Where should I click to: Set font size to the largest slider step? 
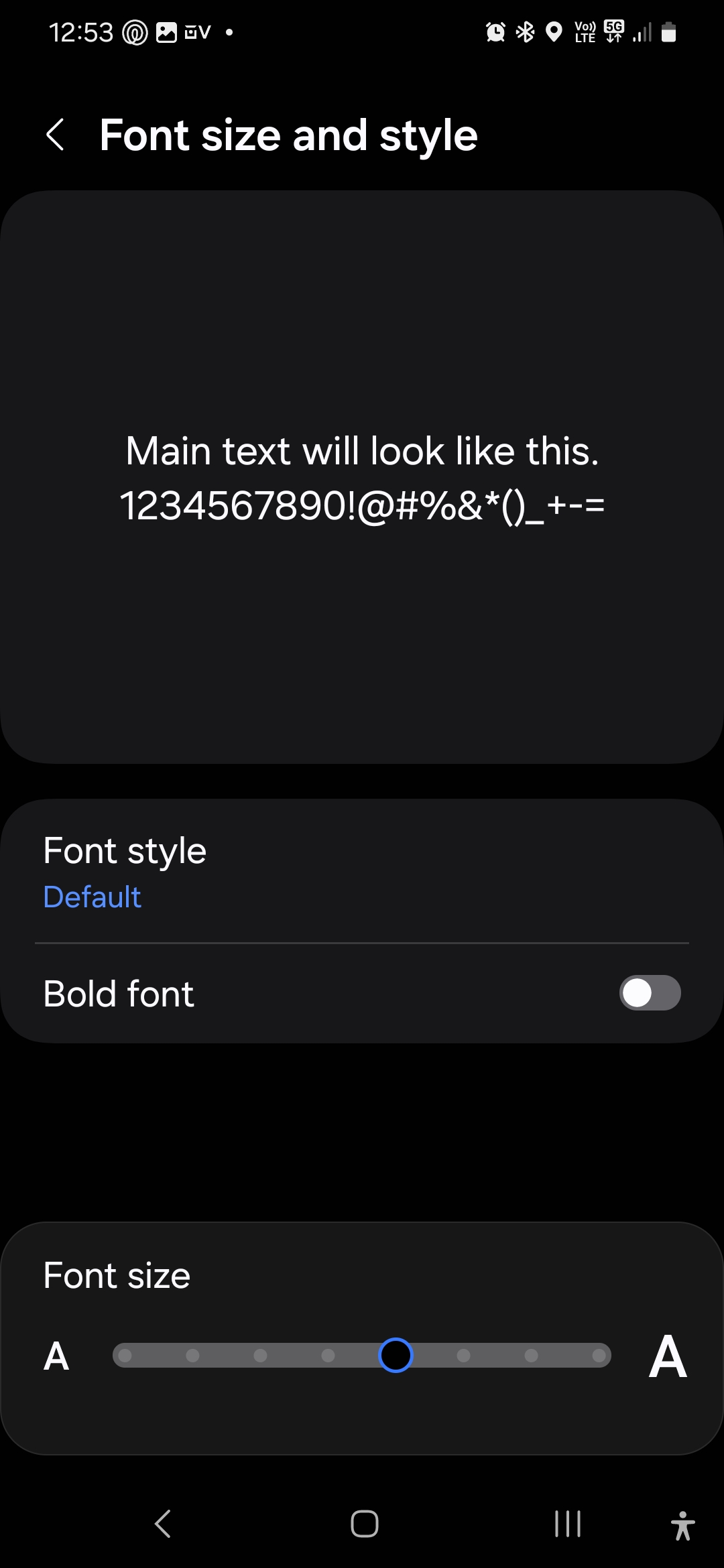point(599,1356)
